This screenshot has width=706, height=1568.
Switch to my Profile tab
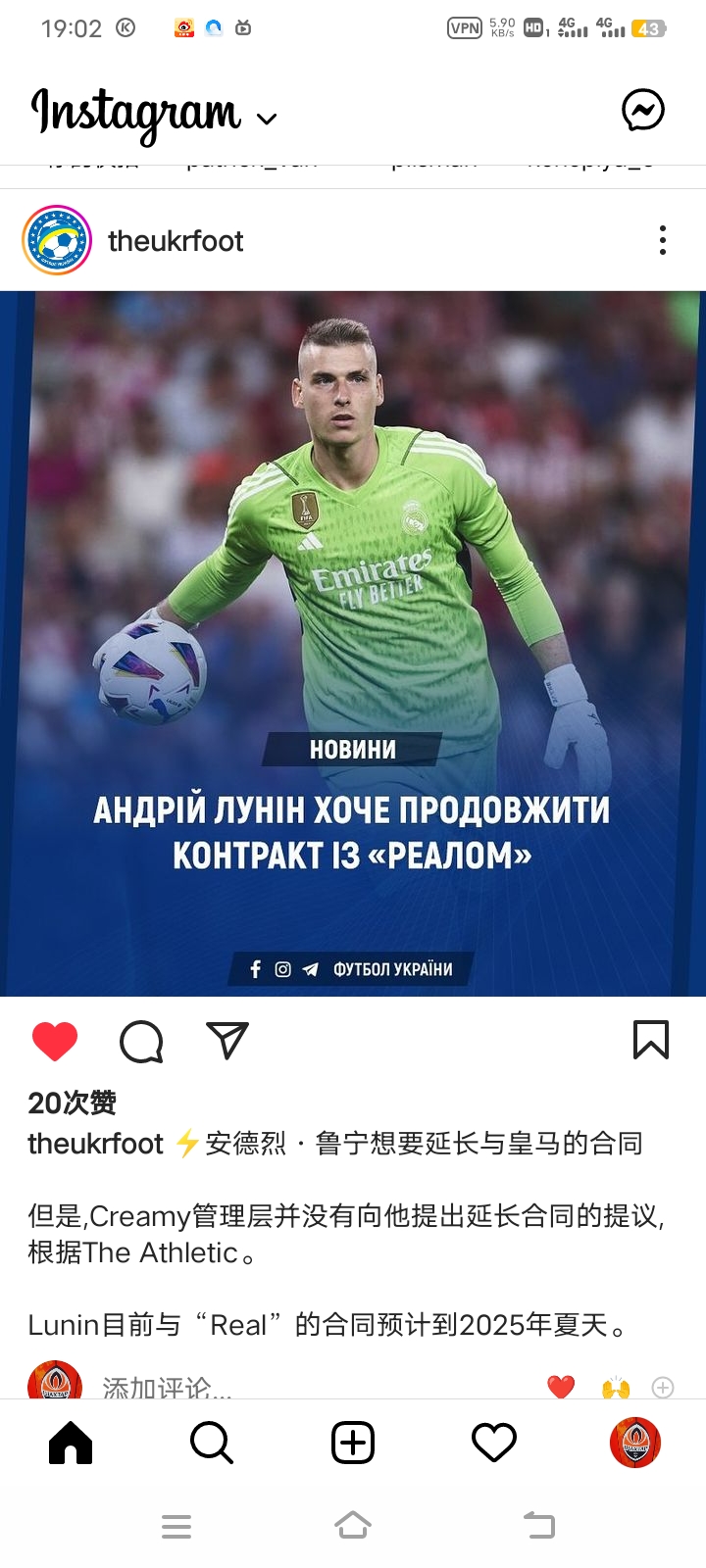pos(635,1443)
